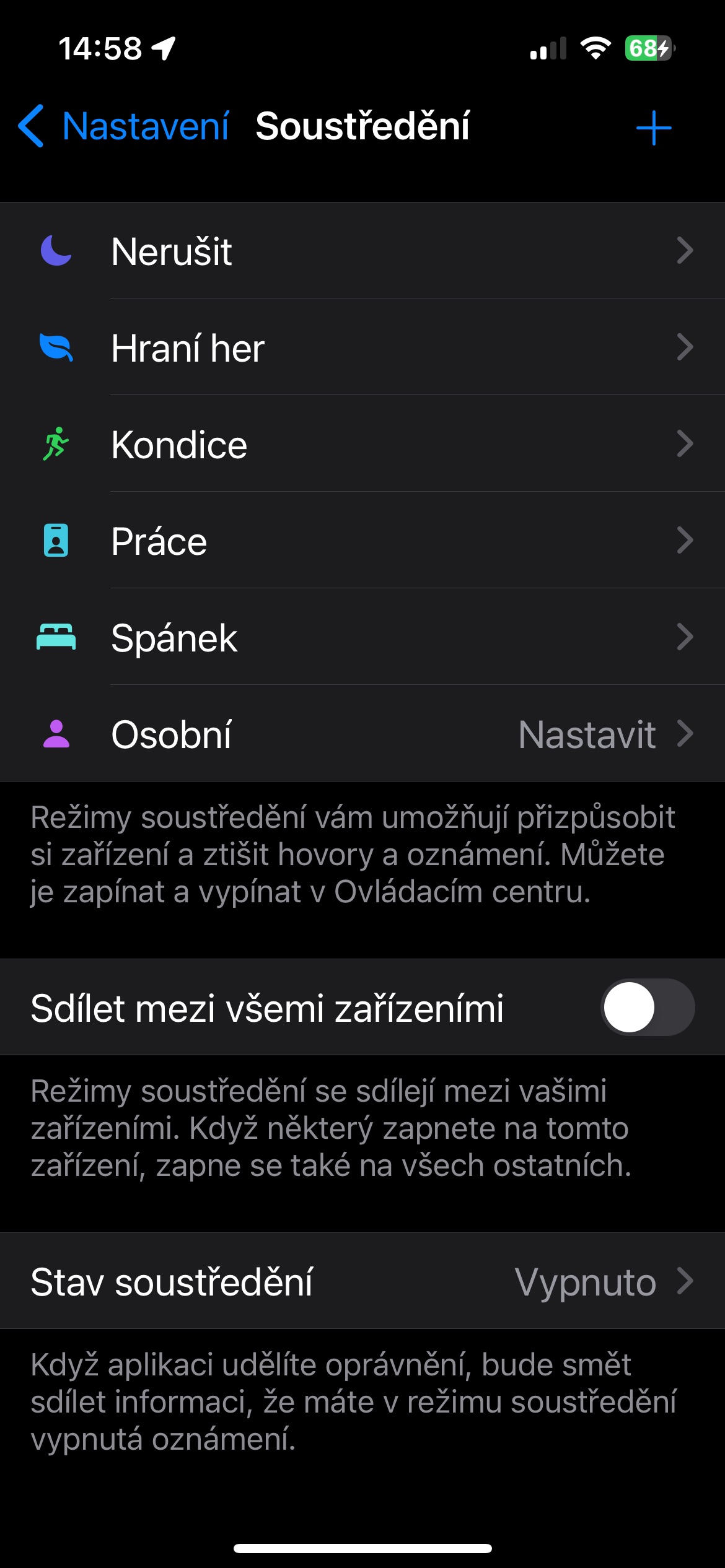The image size is (725, 1568).
Task: Go back to Nastavení
Action: (x=124, y=127)
